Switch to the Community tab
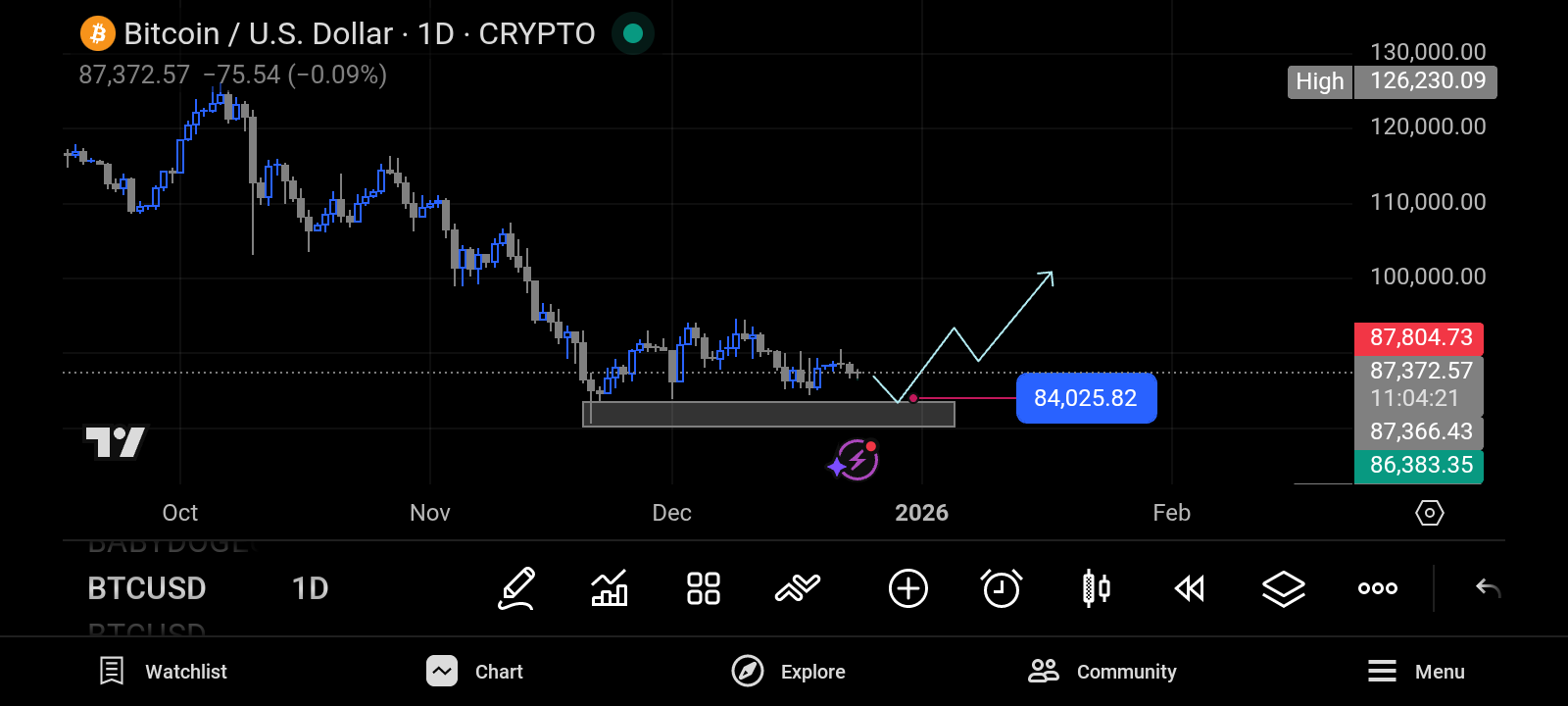This screenshot has height=706, width=1568. tap(1102, 672)
